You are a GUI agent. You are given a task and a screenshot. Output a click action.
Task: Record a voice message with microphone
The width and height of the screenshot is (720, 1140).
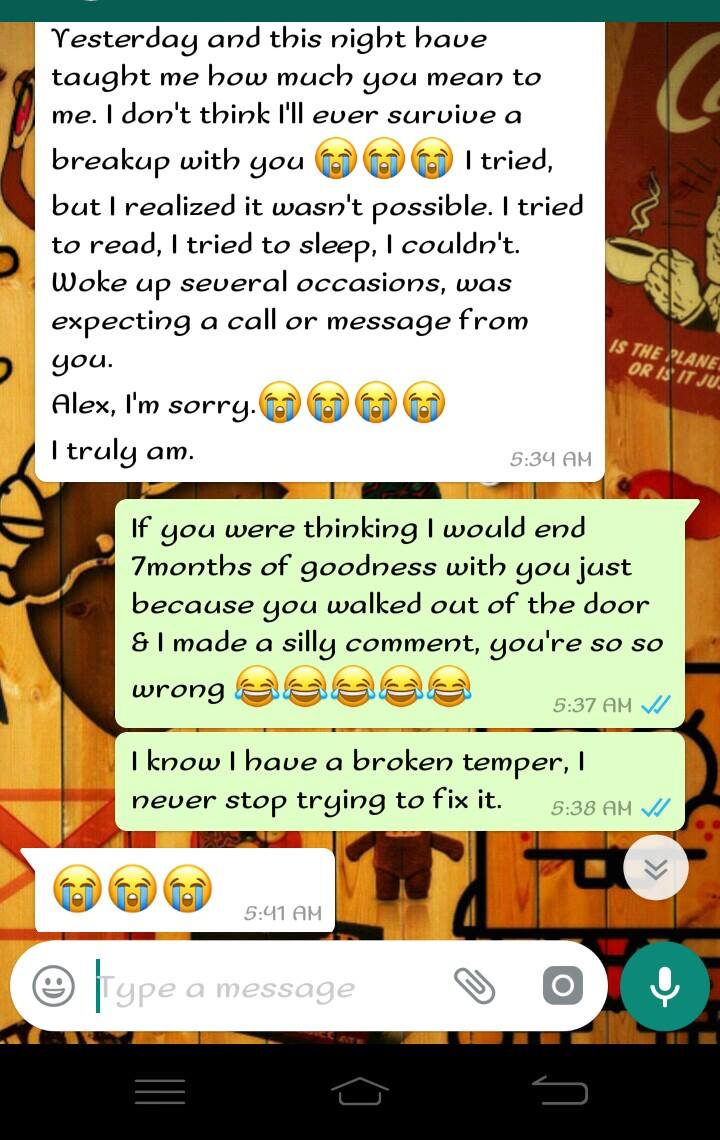(x=664, y=987)
